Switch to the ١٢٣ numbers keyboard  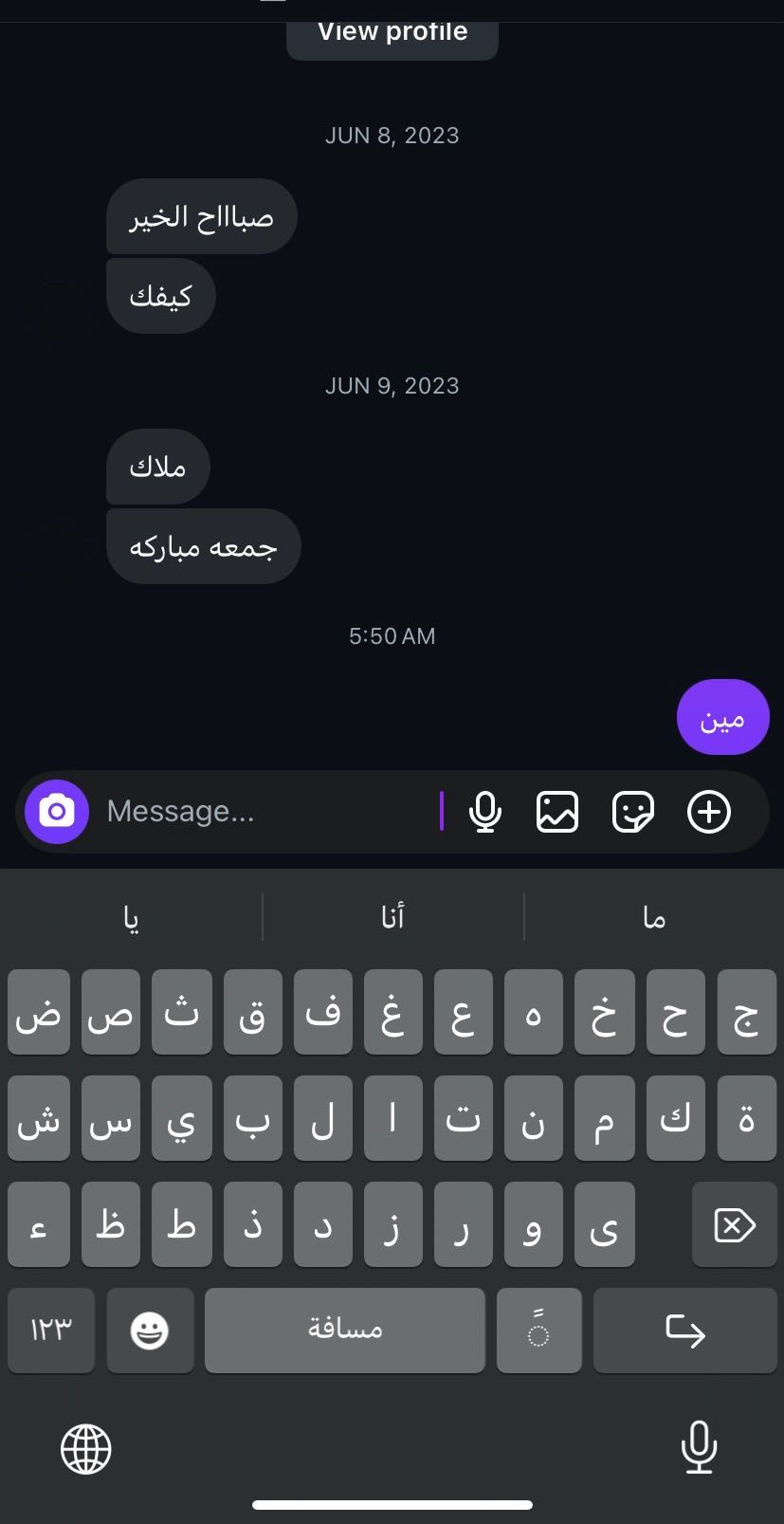pos(51,1331)
